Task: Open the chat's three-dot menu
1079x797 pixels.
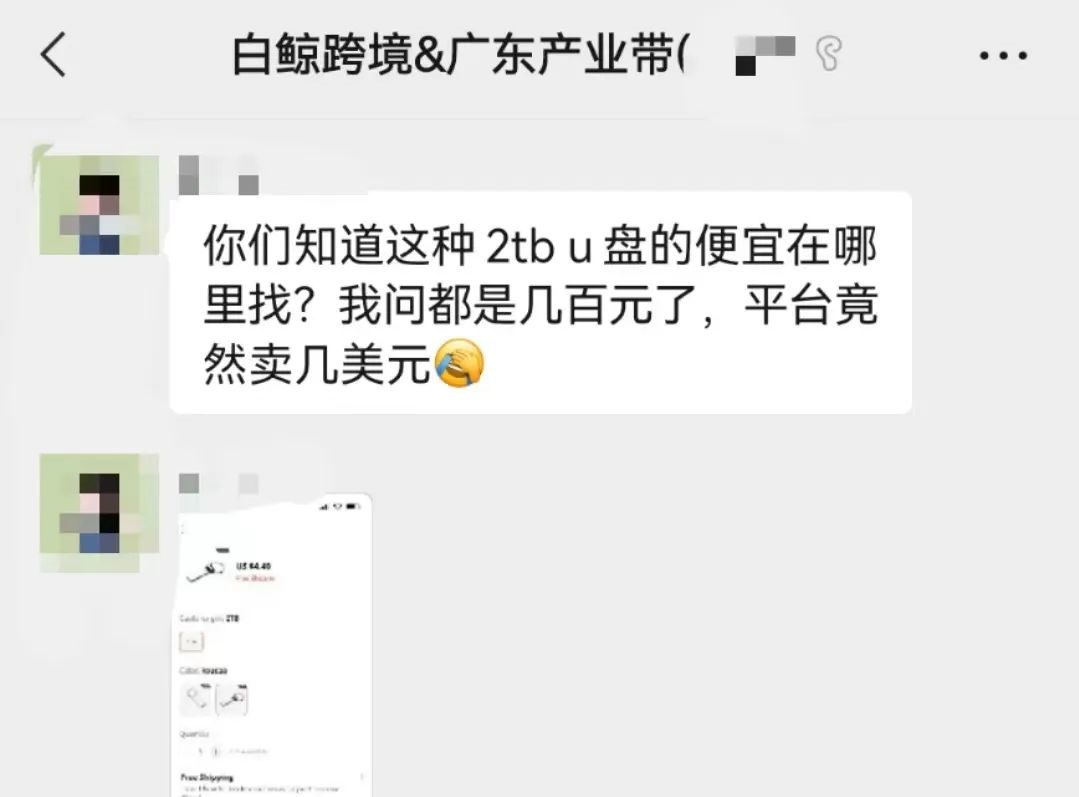Action: (1003, 56)
